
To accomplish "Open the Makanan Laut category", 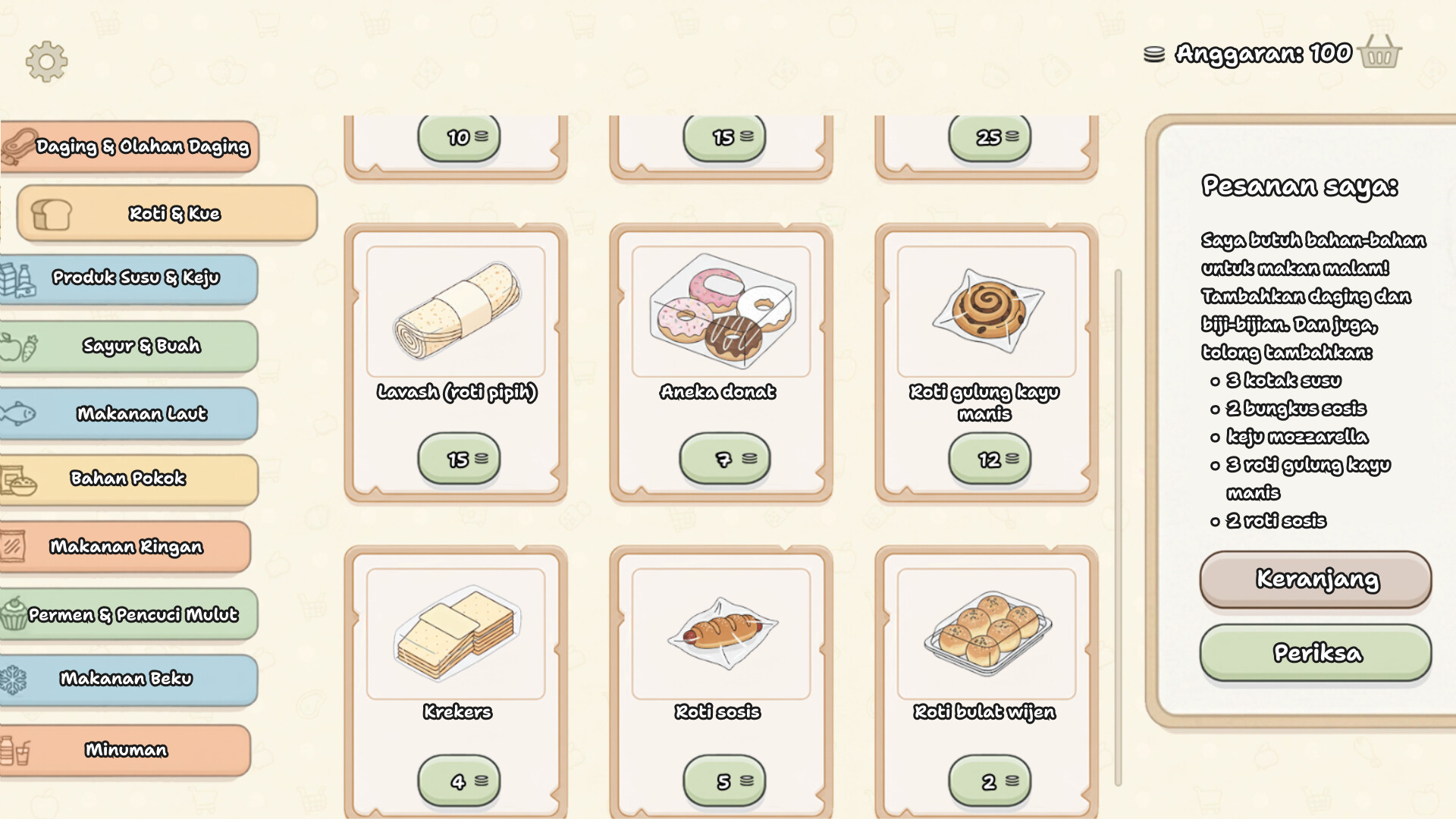I will coord(130,414).
